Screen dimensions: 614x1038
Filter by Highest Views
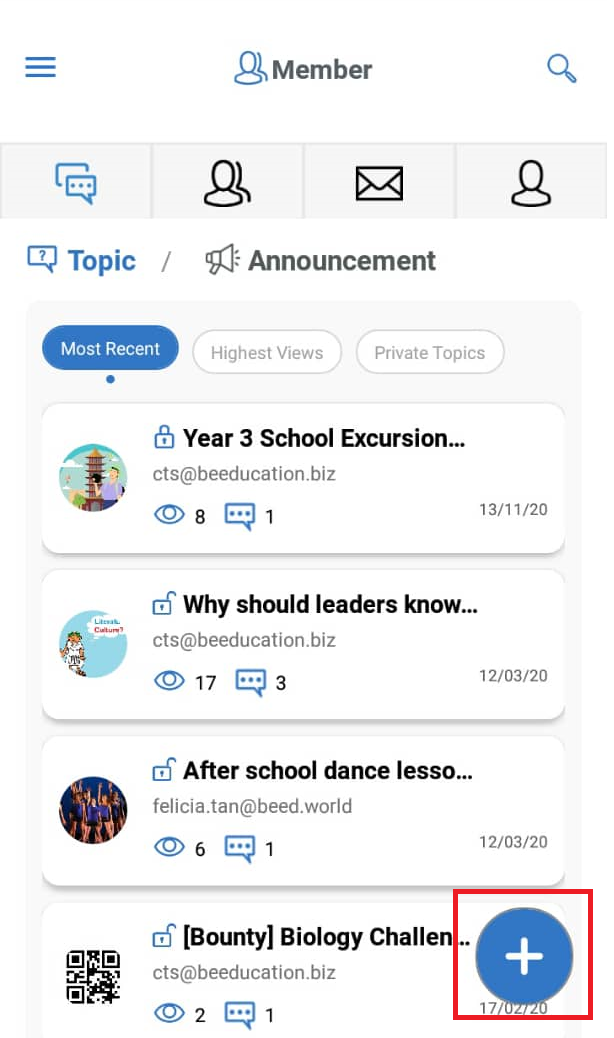(267, 353)
